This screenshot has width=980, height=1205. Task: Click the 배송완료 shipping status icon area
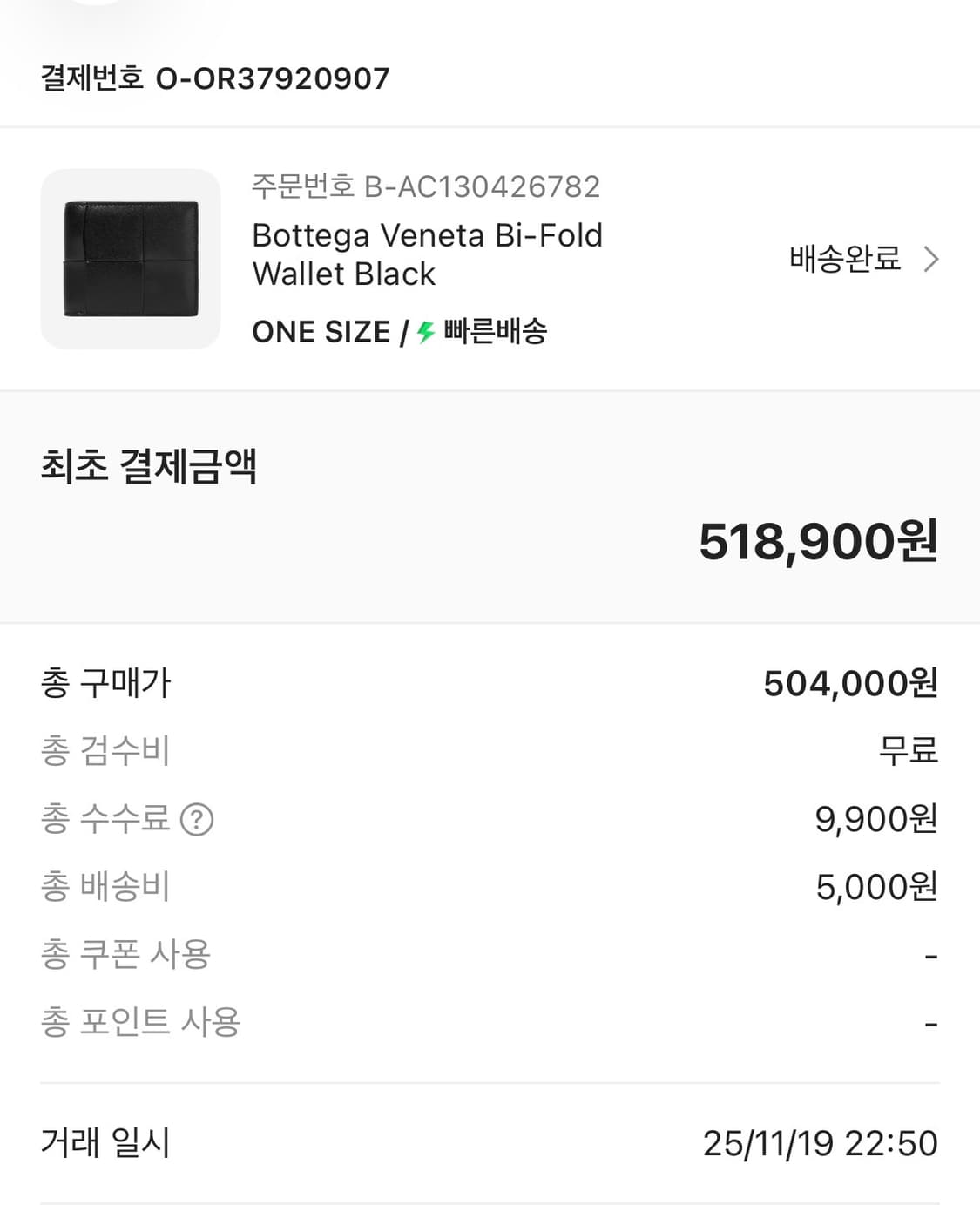click(x=841, y=259)
